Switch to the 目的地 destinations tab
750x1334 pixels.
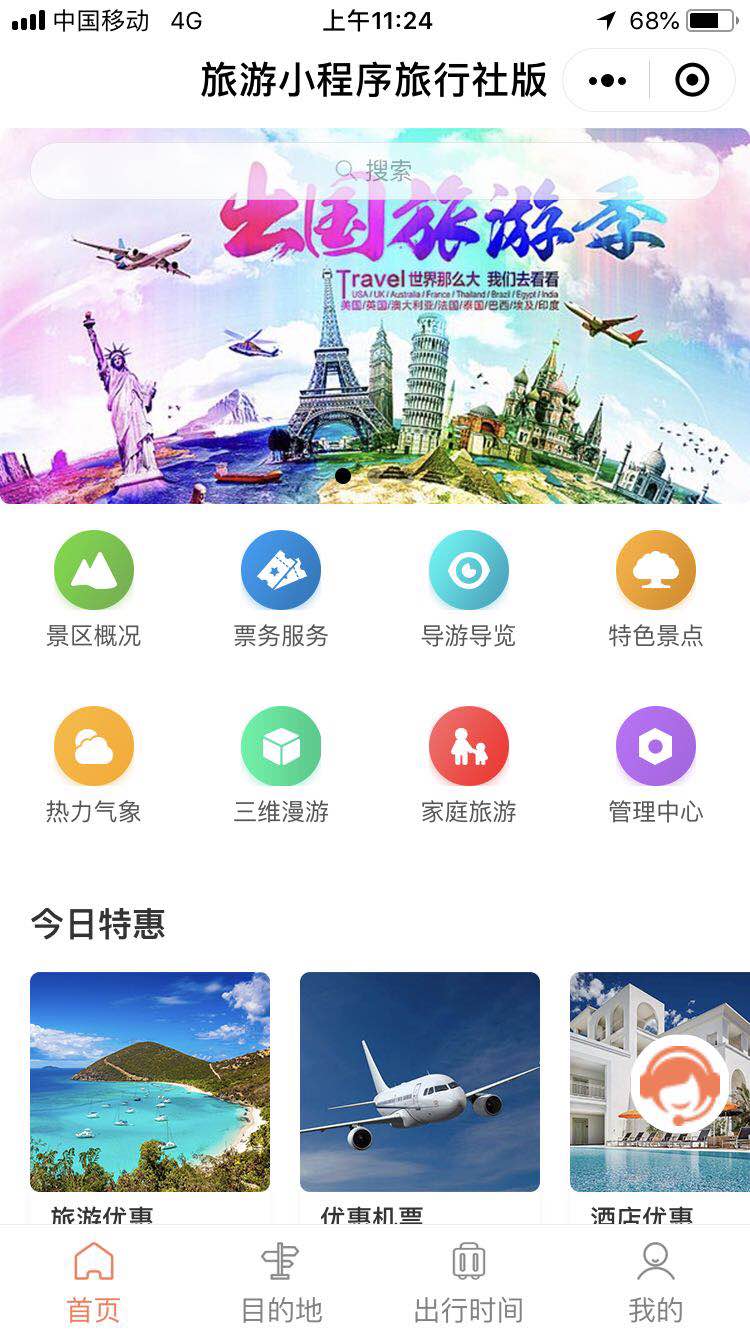pyautogui.click(x=281, y=1283)
